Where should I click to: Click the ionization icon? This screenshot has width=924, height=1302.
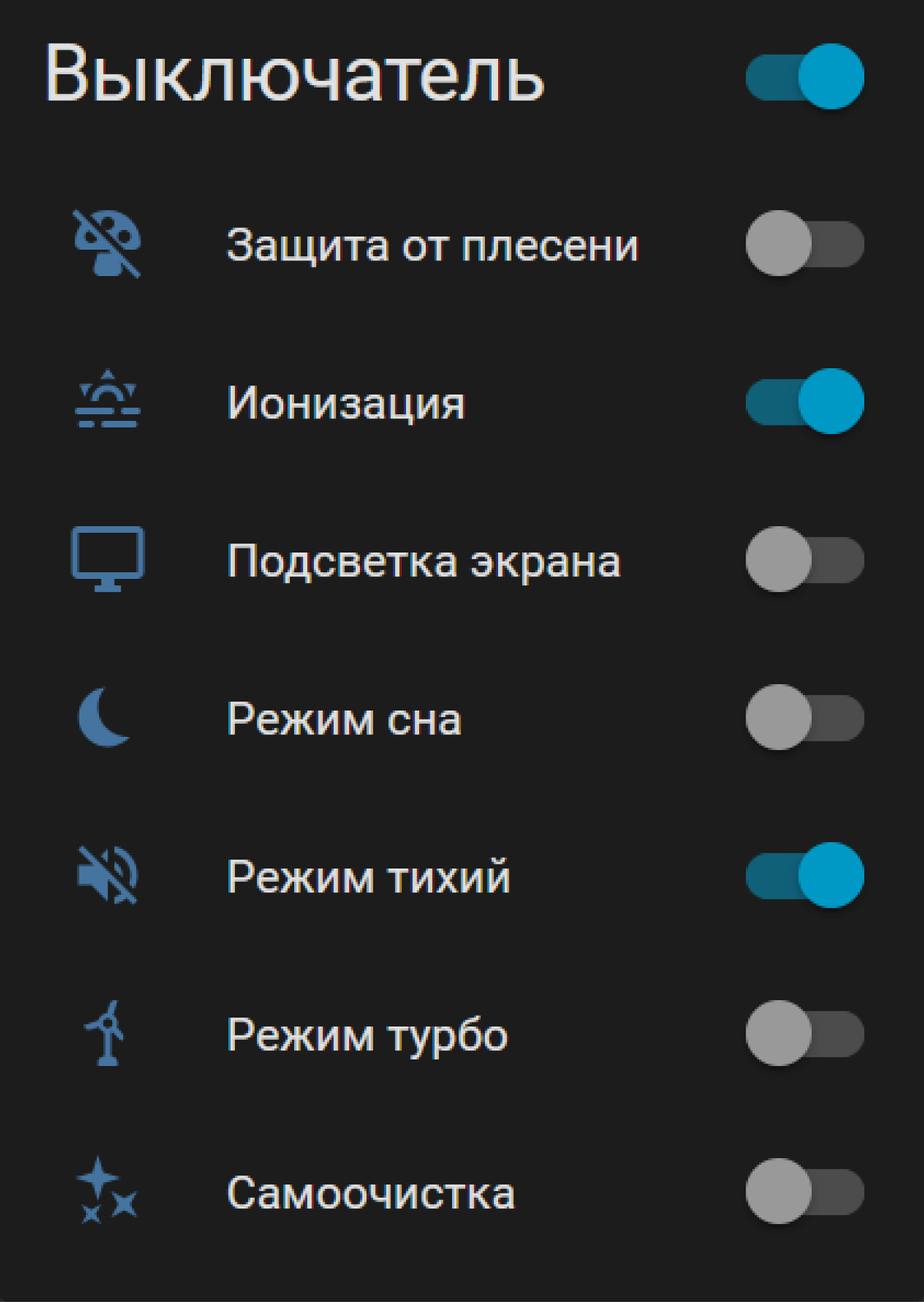tap(108, 400)
